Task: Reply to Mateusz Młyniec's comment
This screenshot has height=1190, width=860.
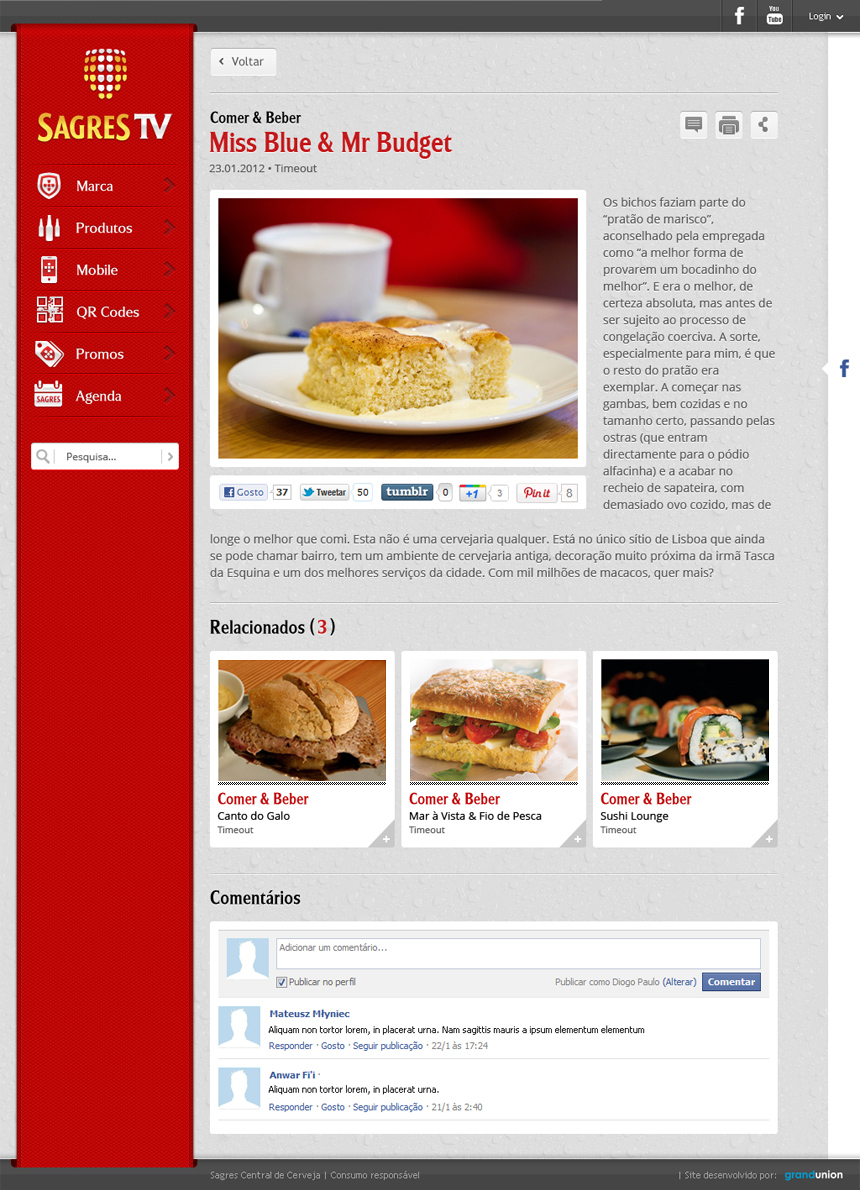Action: pyautogui.click(x=290, y=1046)
